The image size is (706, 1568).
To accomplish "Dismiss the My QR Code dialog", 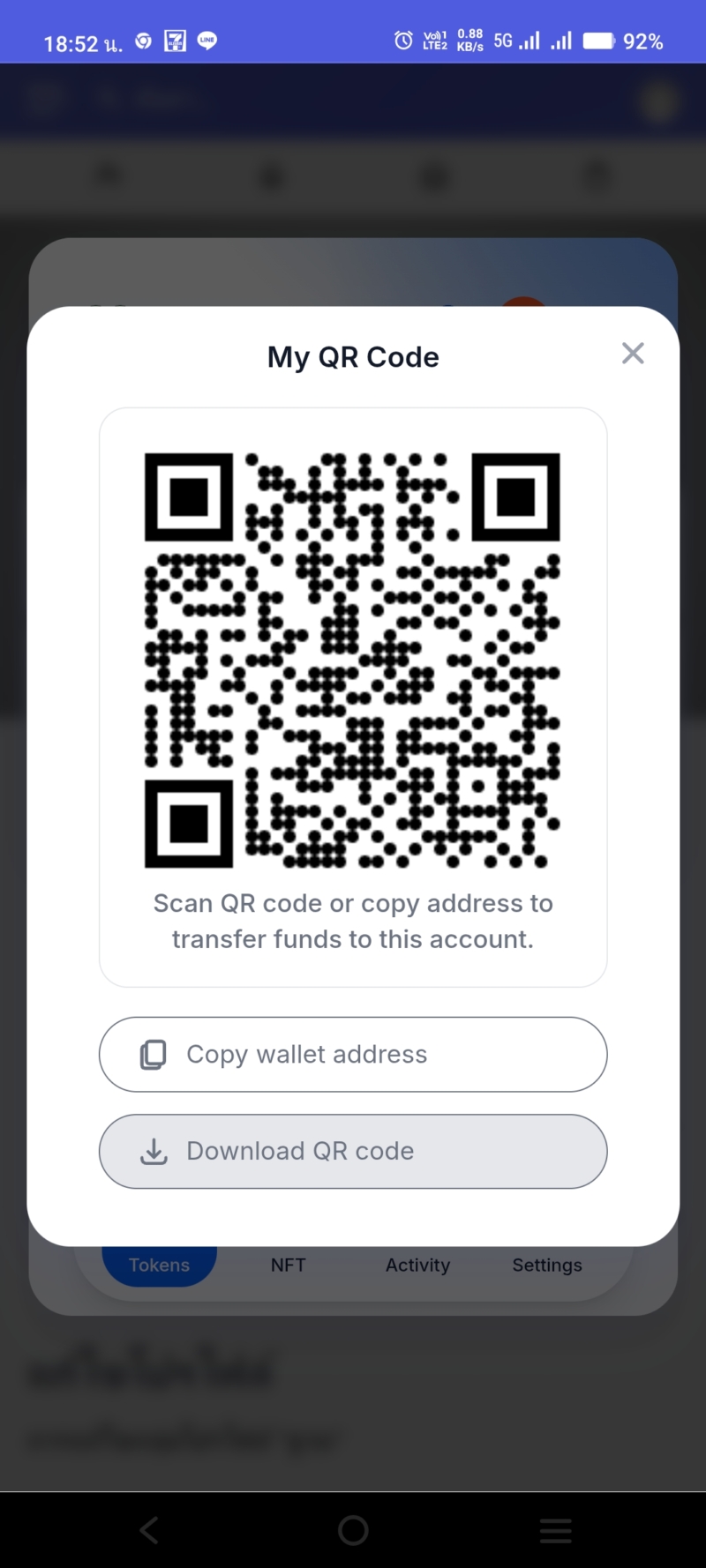I will (x=633, y=354).
